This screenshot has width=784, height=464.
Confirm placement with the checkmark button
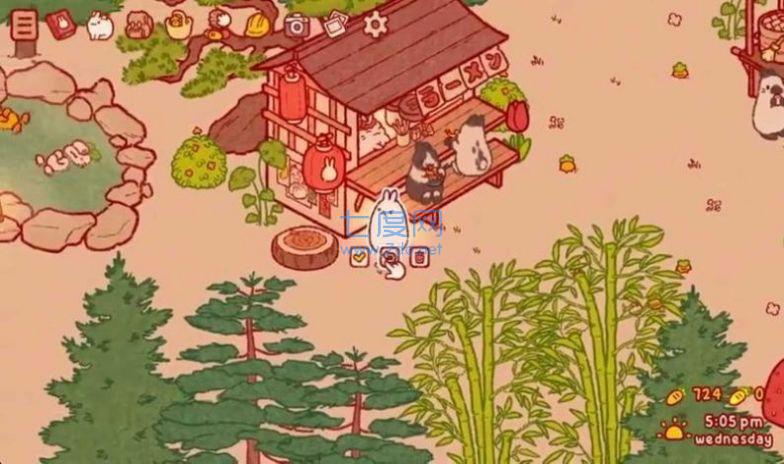tap(358, 258)
